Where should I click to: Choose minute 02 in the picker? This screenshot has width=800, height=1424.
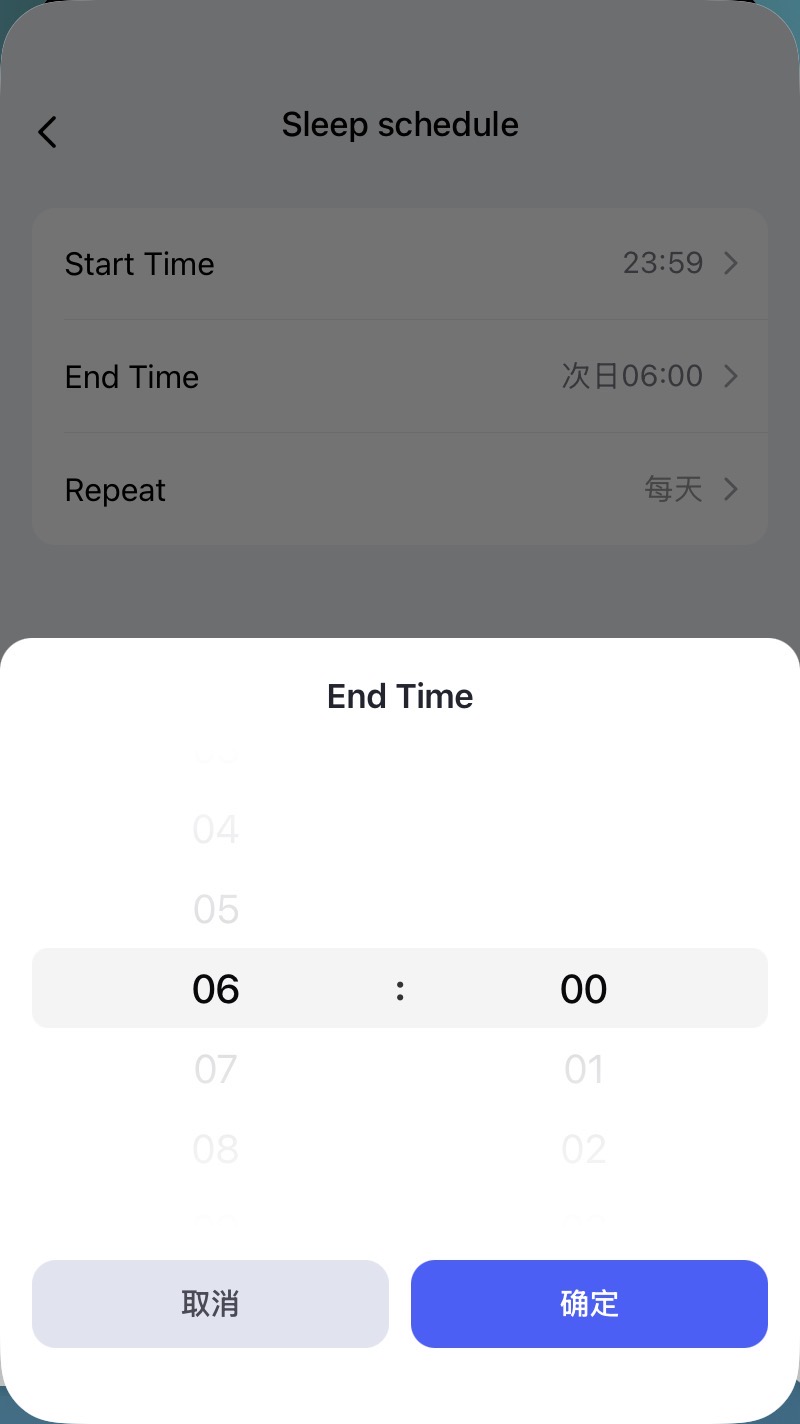click(584, 1149)
